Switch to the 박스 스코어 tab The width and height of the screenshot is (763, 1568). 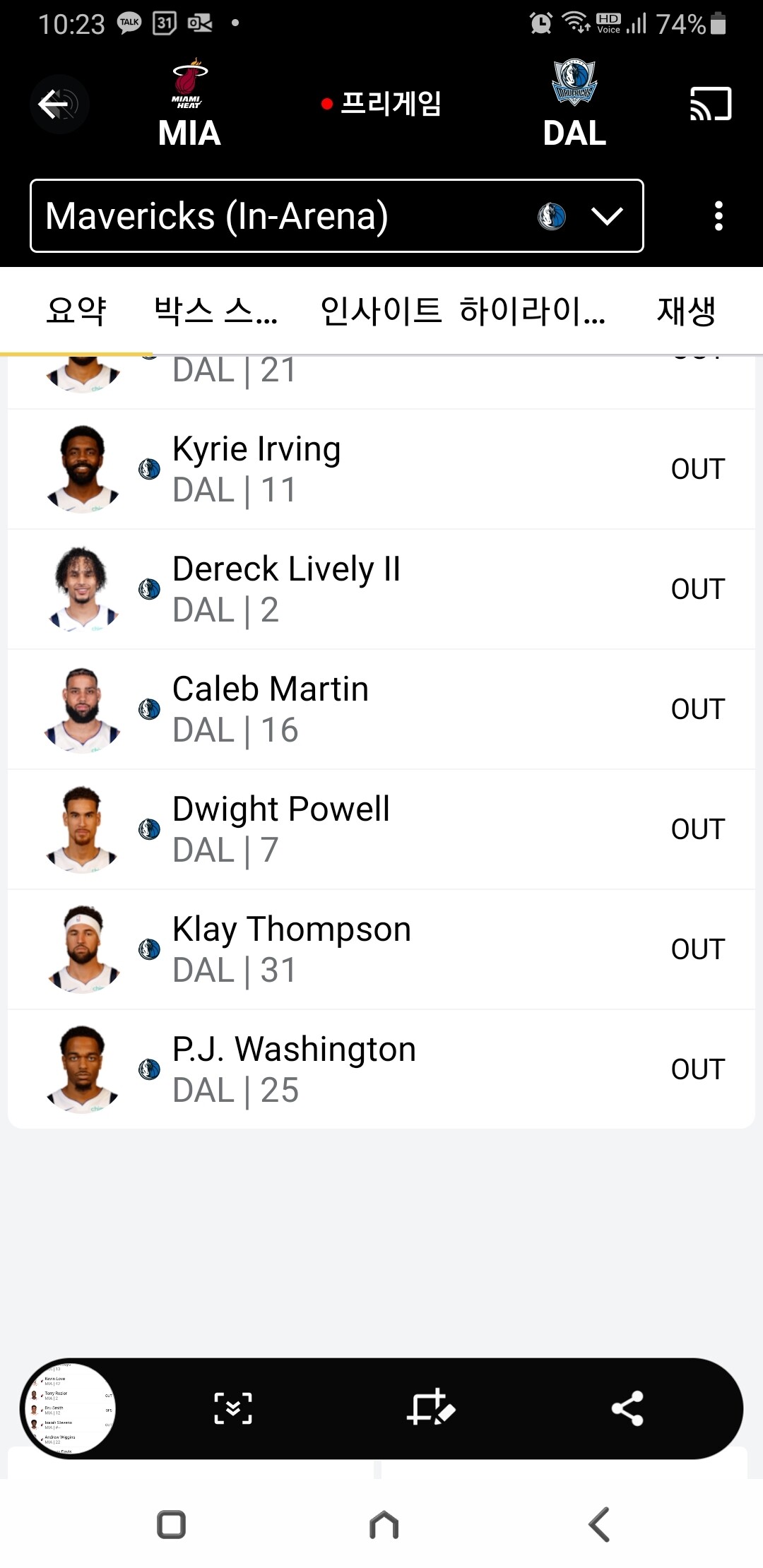[x=215, y=311]
